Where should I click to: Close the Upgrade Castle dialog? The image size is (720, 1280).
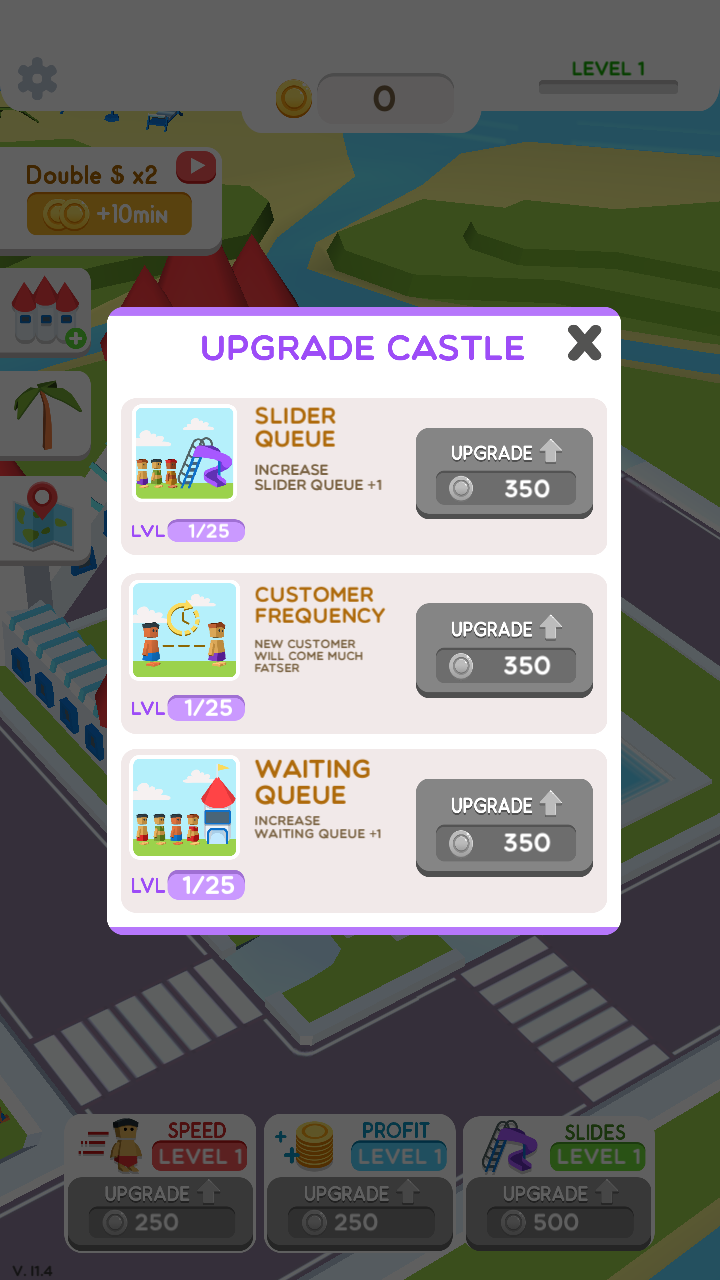coord(584,343)
